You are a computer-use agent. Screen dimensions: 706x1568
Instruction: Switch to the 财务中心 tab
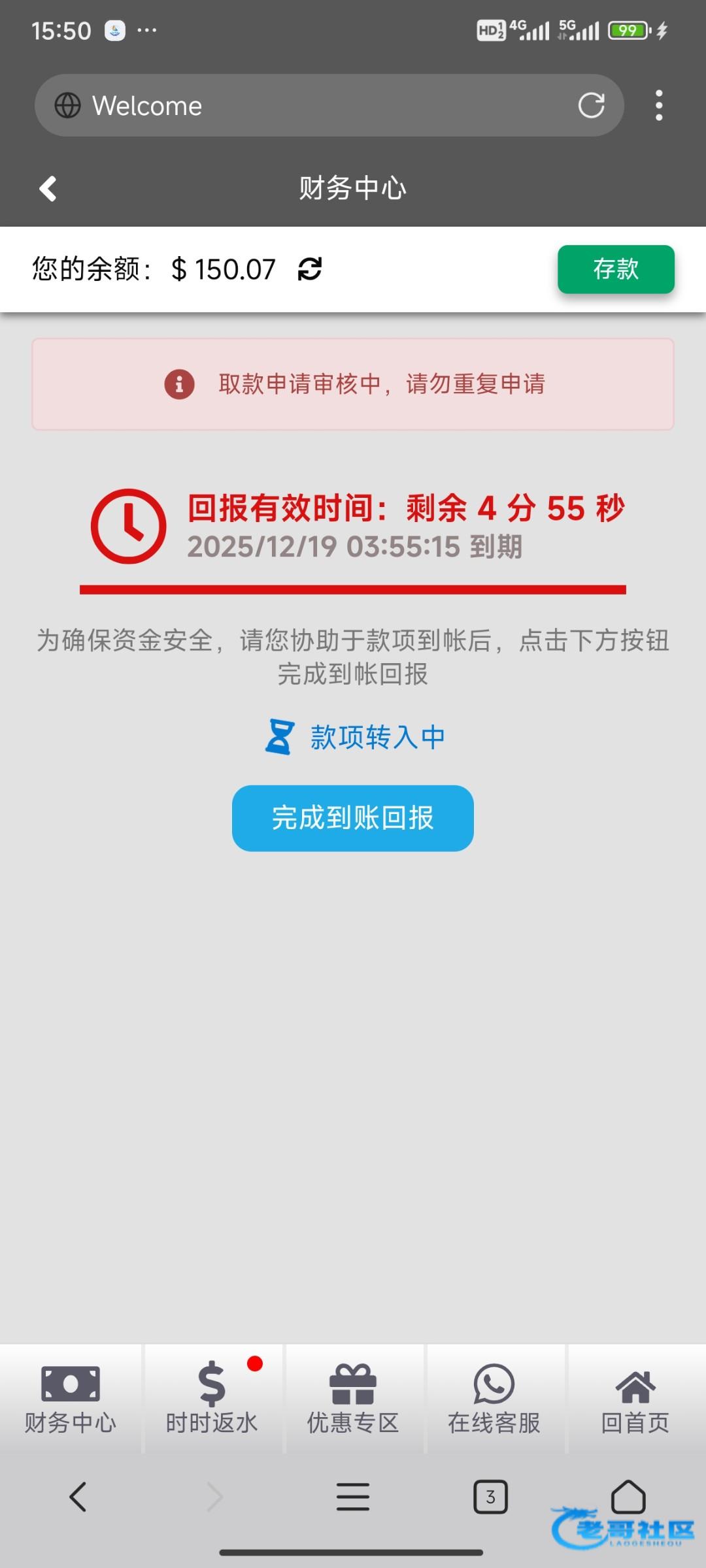(71, 1399)
